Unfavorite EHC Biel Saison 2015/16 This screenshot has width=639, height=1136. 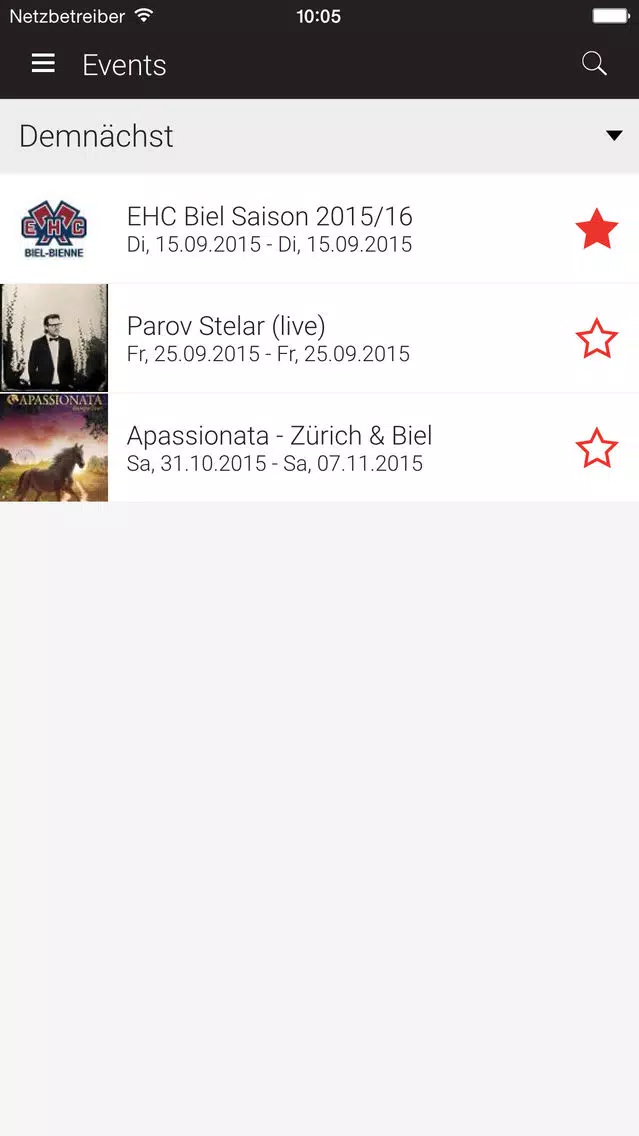597,229
